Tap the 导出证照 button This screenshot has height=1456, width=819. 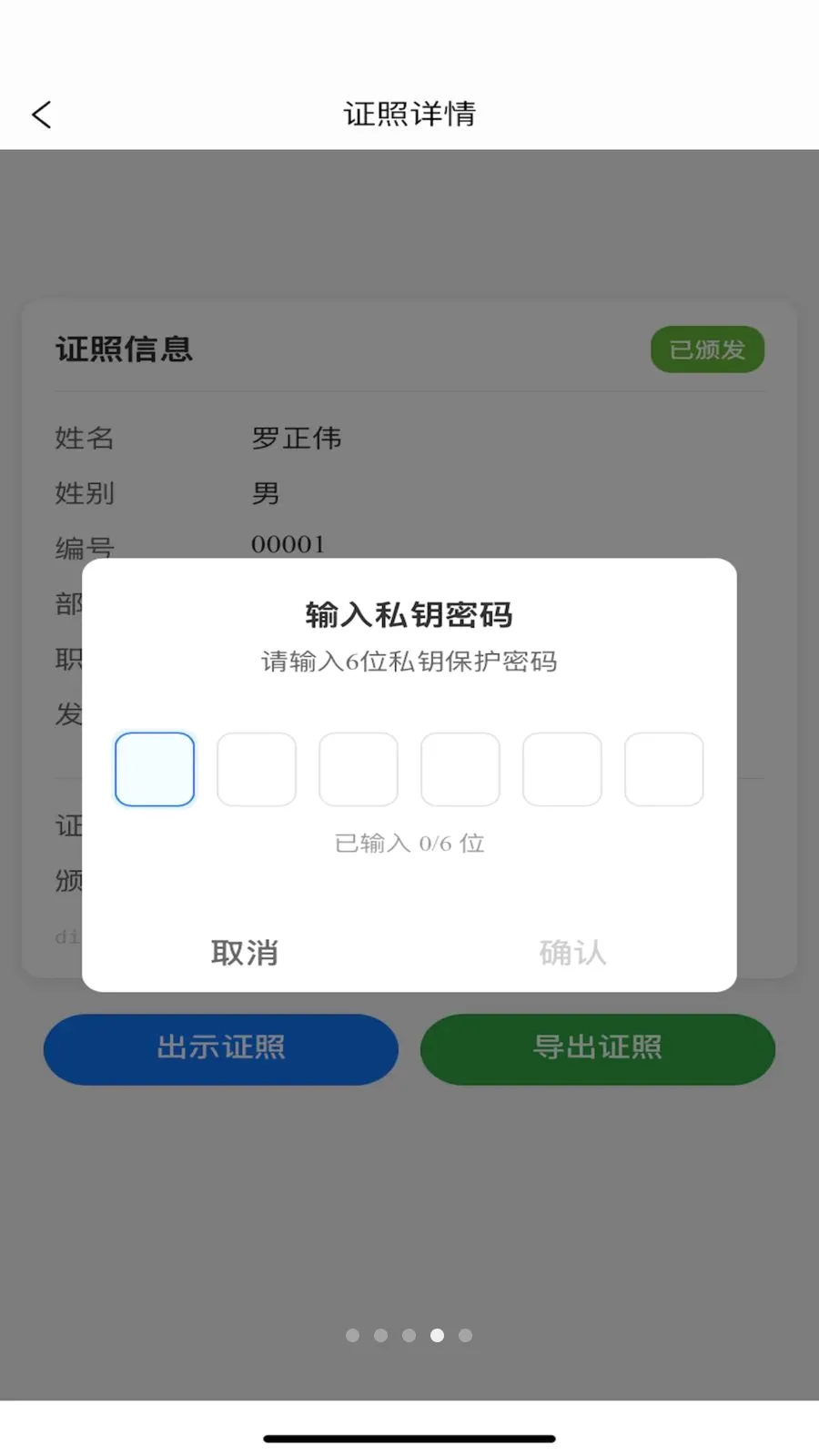pos(598,1048)
